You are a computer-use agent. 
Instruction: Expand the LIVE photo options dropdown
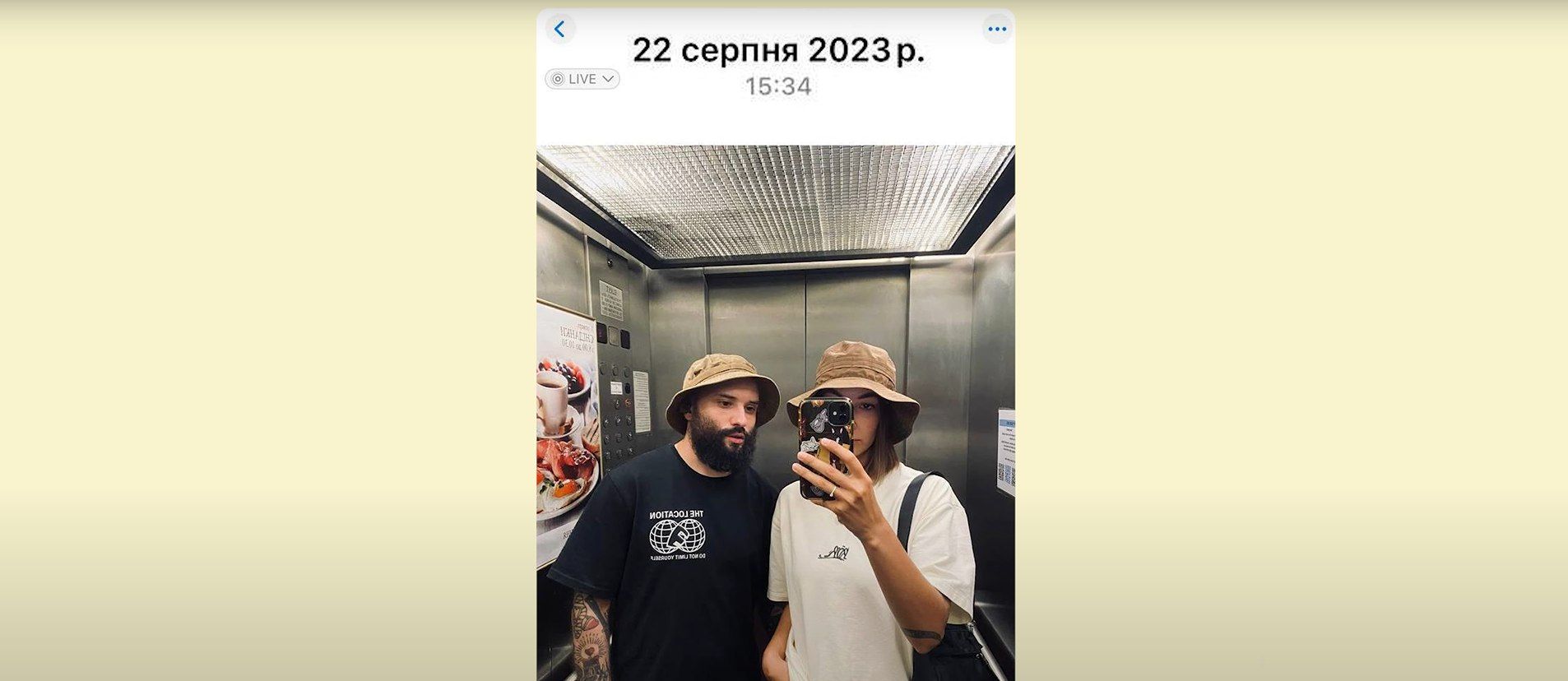point(582,79)
